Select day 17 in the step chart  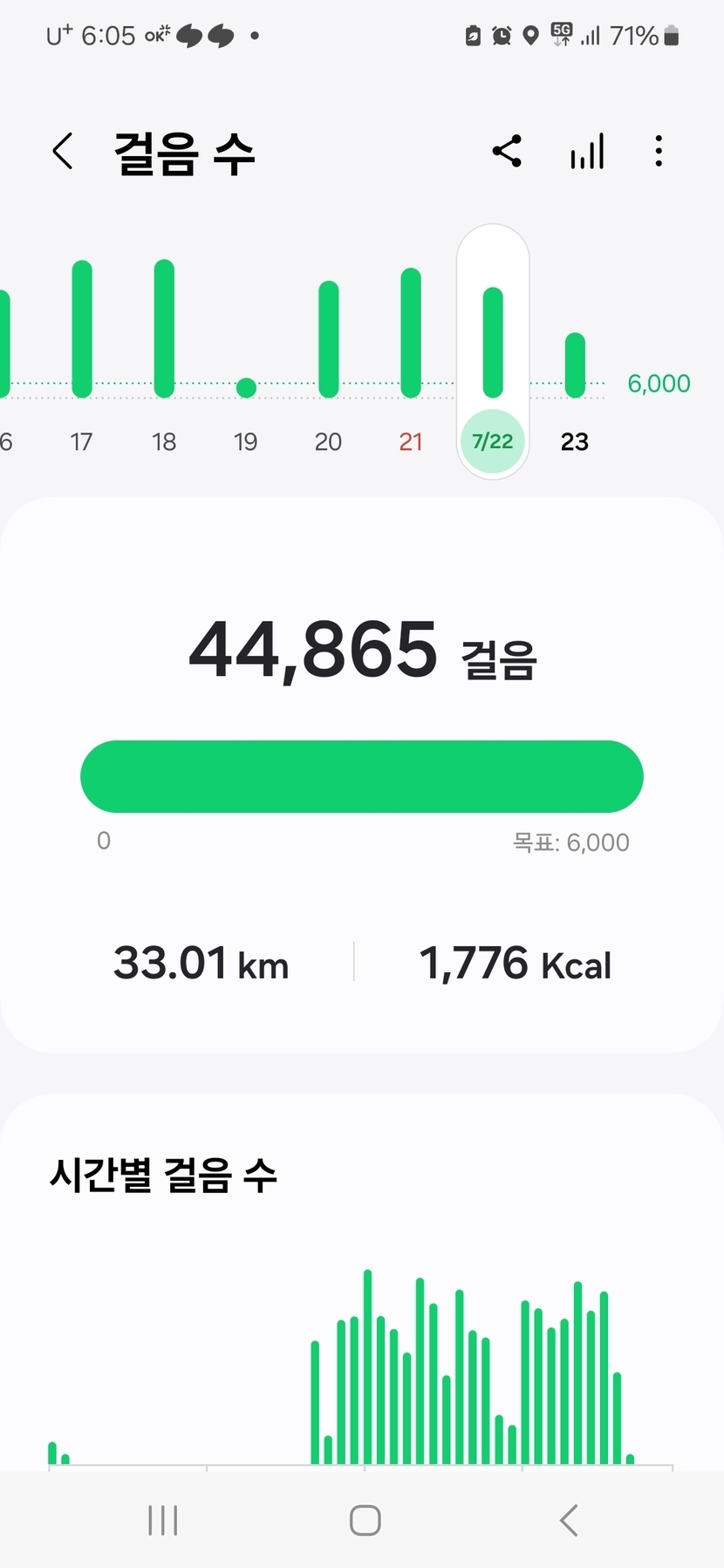pos(82,349)
